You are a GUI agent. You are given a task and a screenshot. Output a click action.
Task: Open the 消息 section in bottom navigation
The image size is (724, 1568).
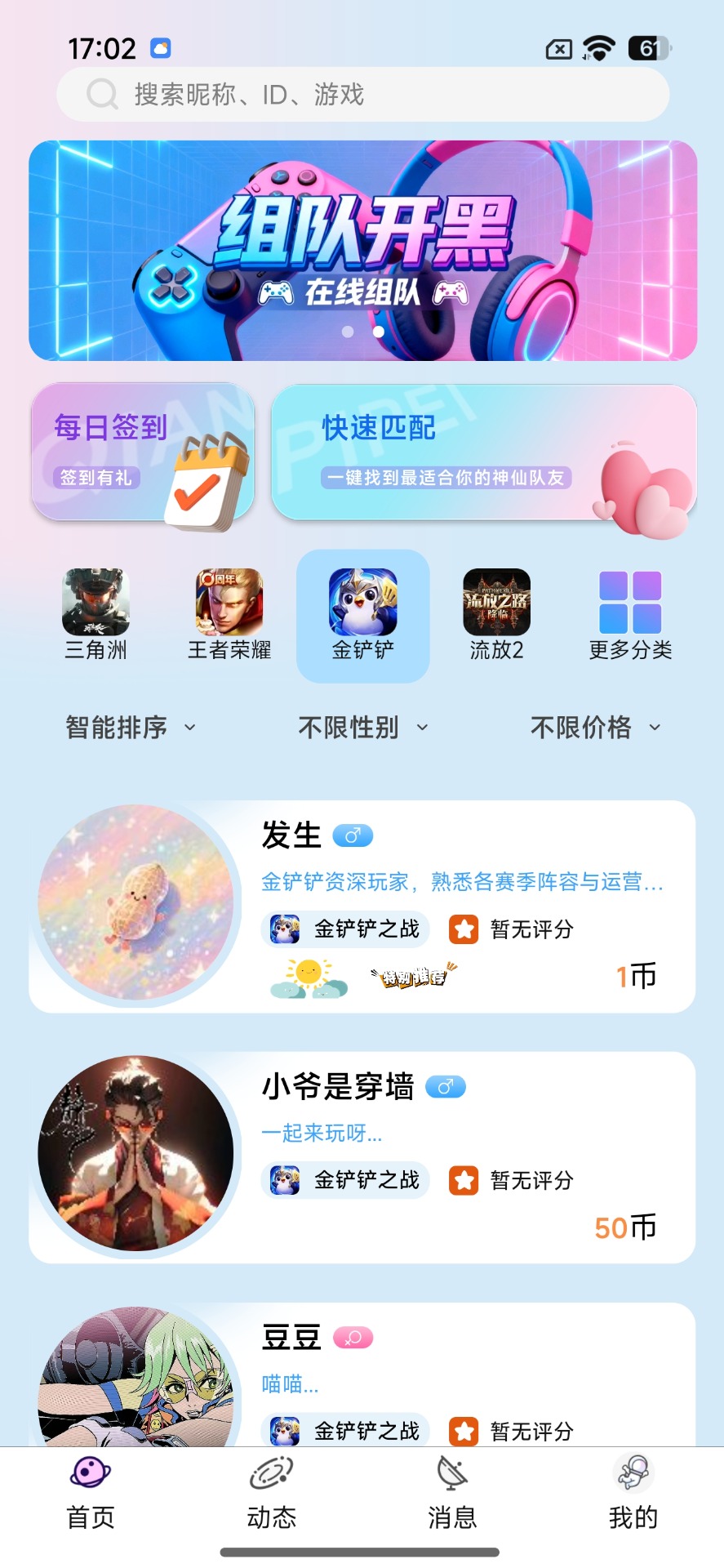coord(452,1494)
